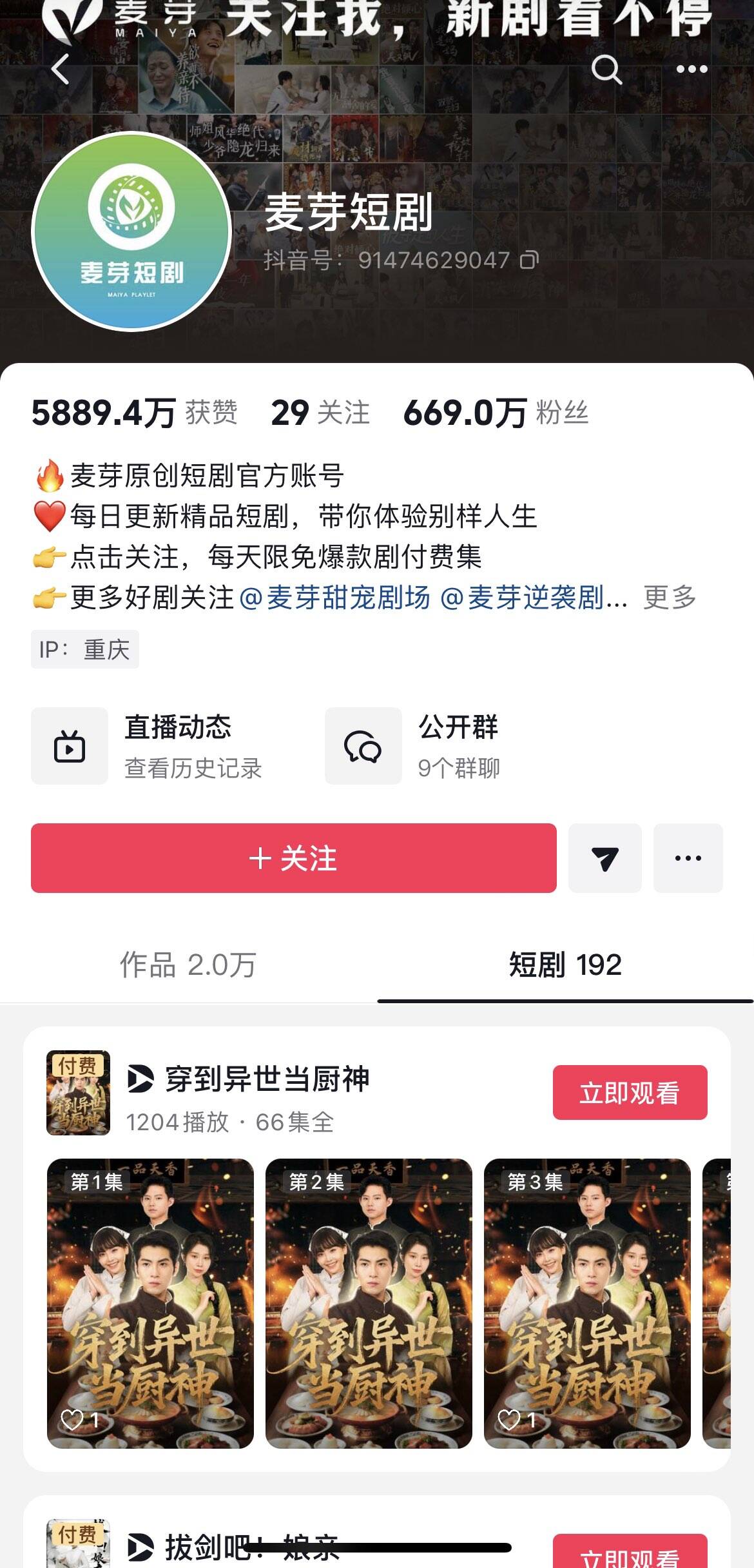This screenshot has height=1568, width=754.
Task: Open 直播动态 live history
Action: pyautogui.click(x=148, y=746)
